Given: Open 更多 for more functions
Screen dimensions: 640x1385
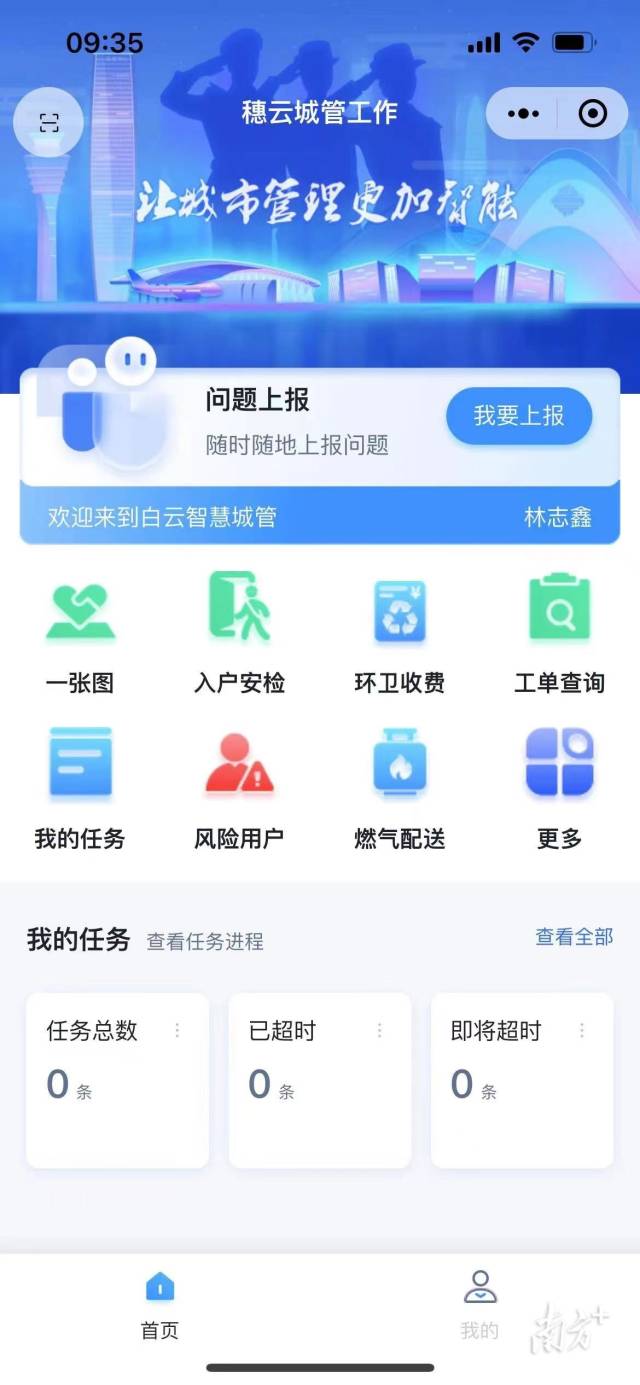Looking at the screenshot, I should (x=559, y=787).
